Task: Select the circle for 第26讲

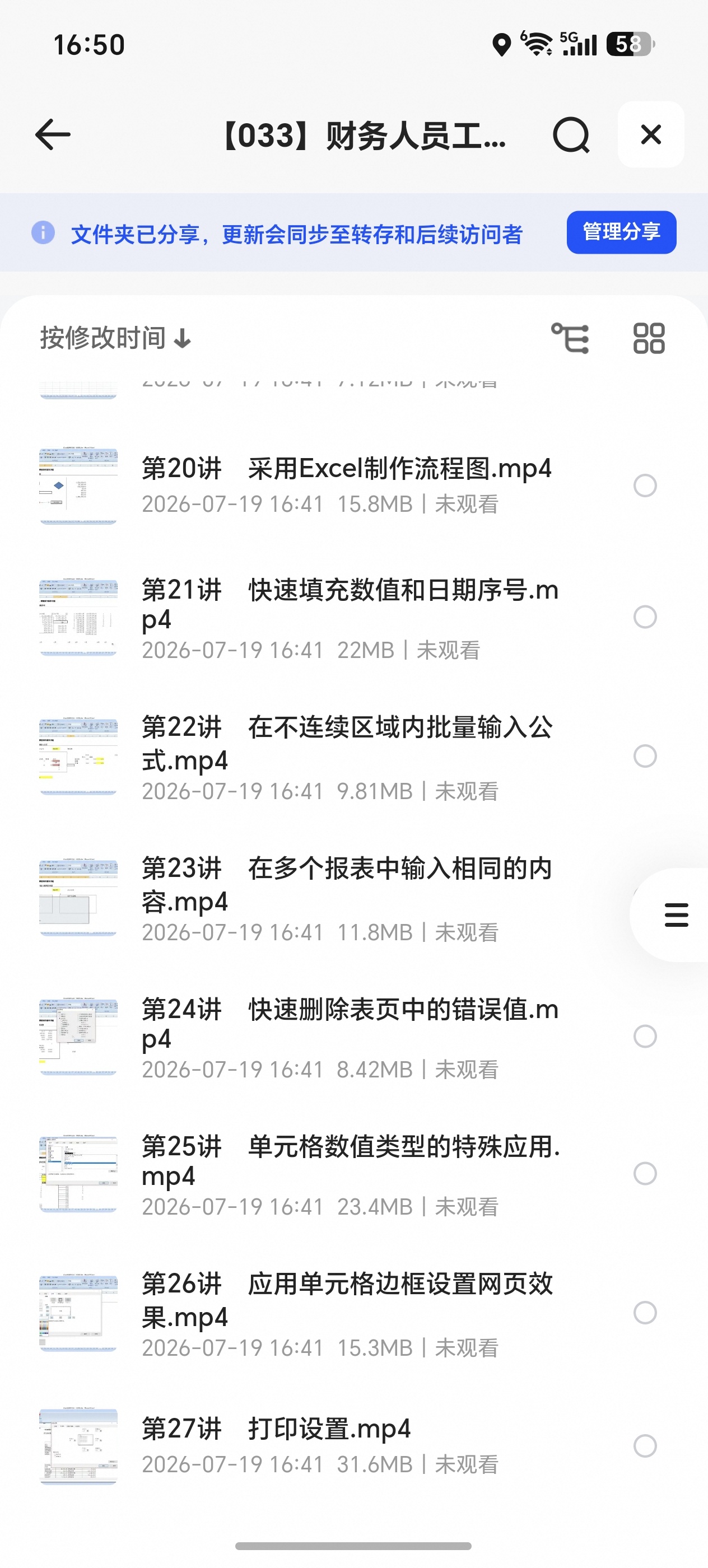Action: [x=645, y=1312]
